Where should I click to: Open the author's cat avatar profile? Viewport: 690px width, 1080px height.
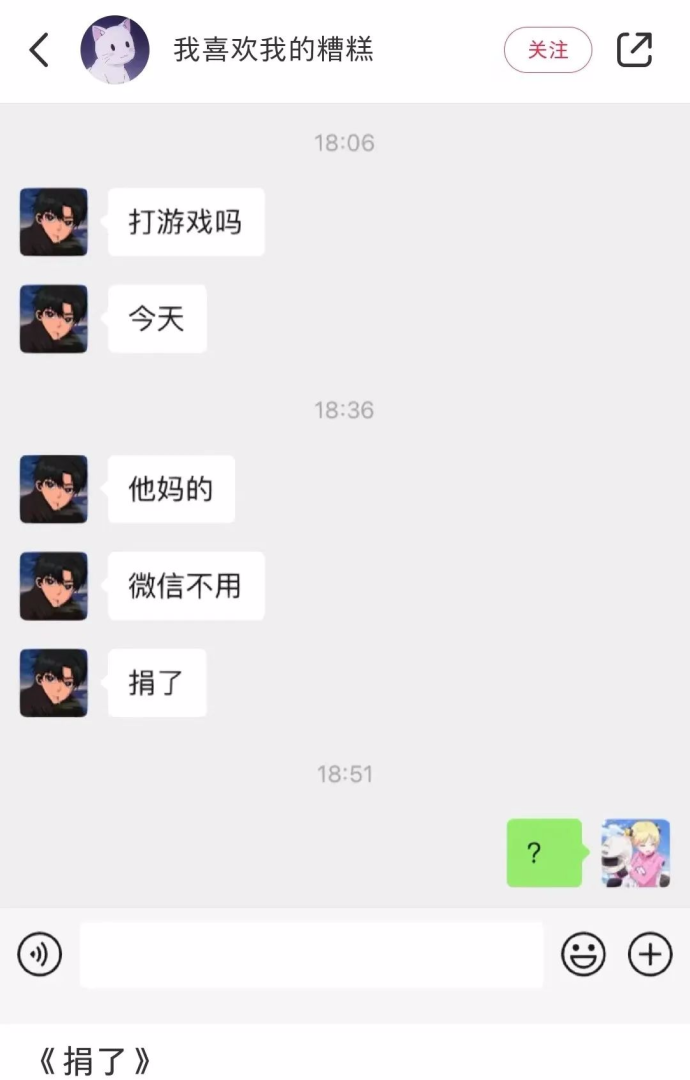tap(115, 50)
